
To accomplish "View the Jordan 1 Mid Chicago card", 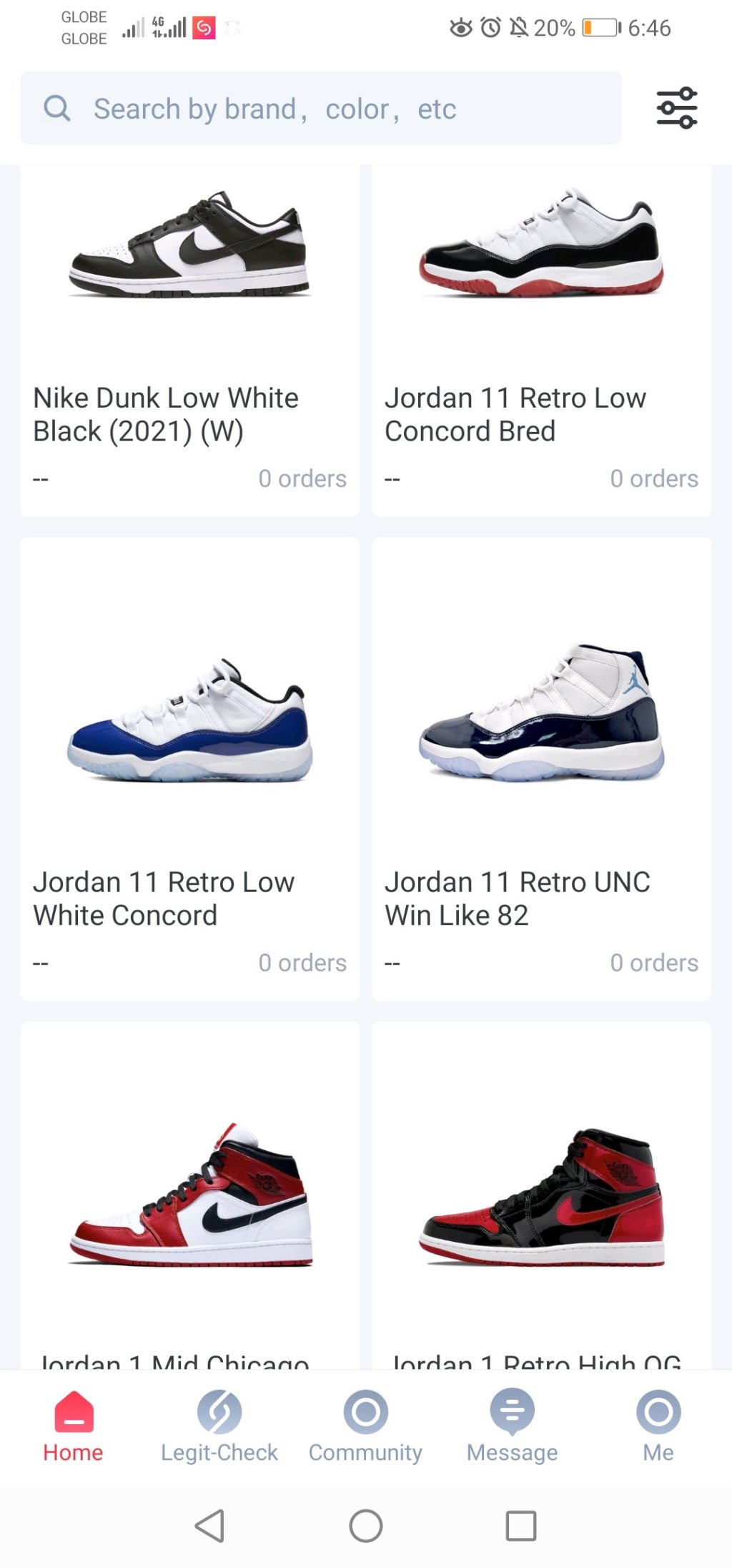I will [x=189, y=1195].
